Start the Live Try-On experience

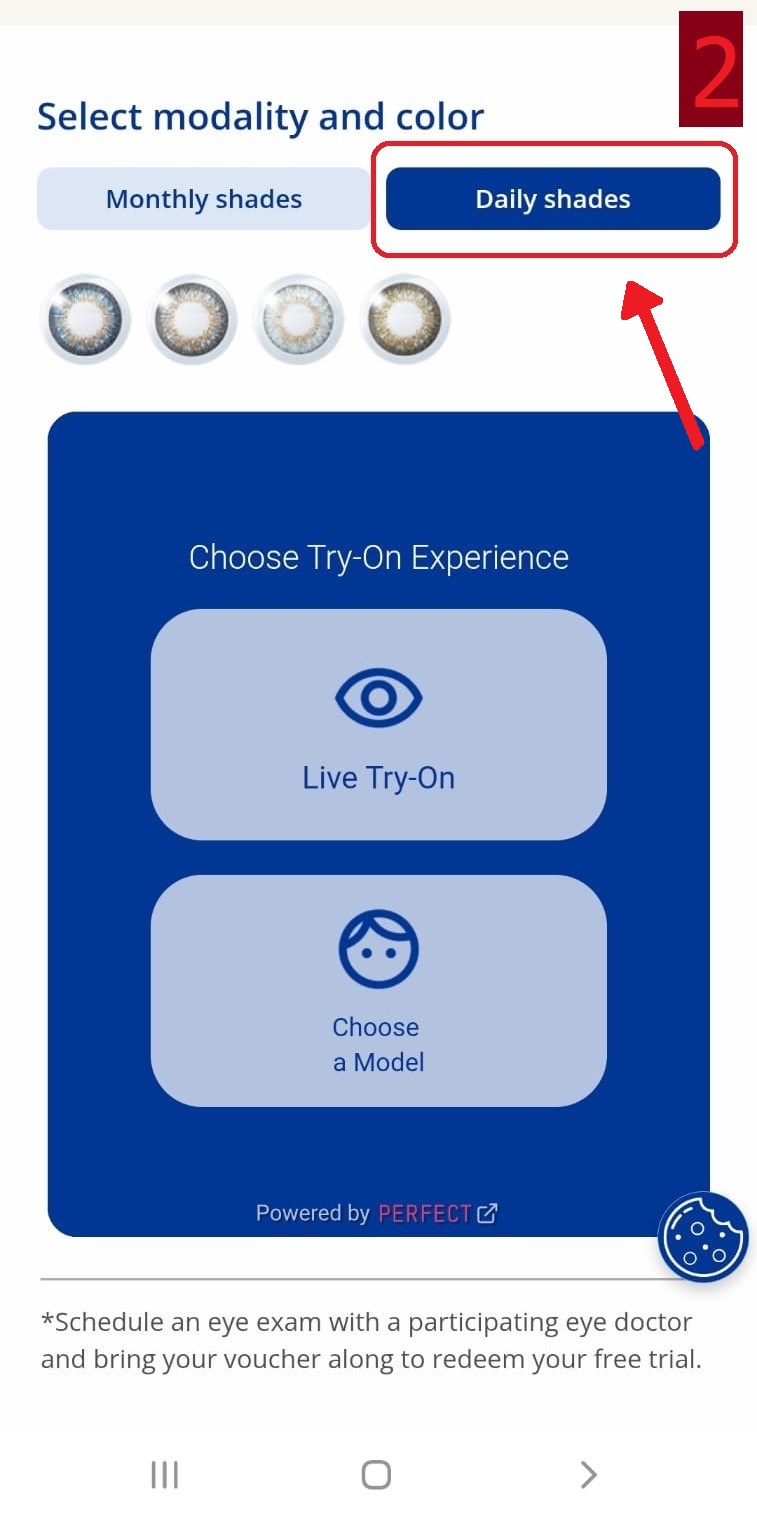click(x=378, y=725)
